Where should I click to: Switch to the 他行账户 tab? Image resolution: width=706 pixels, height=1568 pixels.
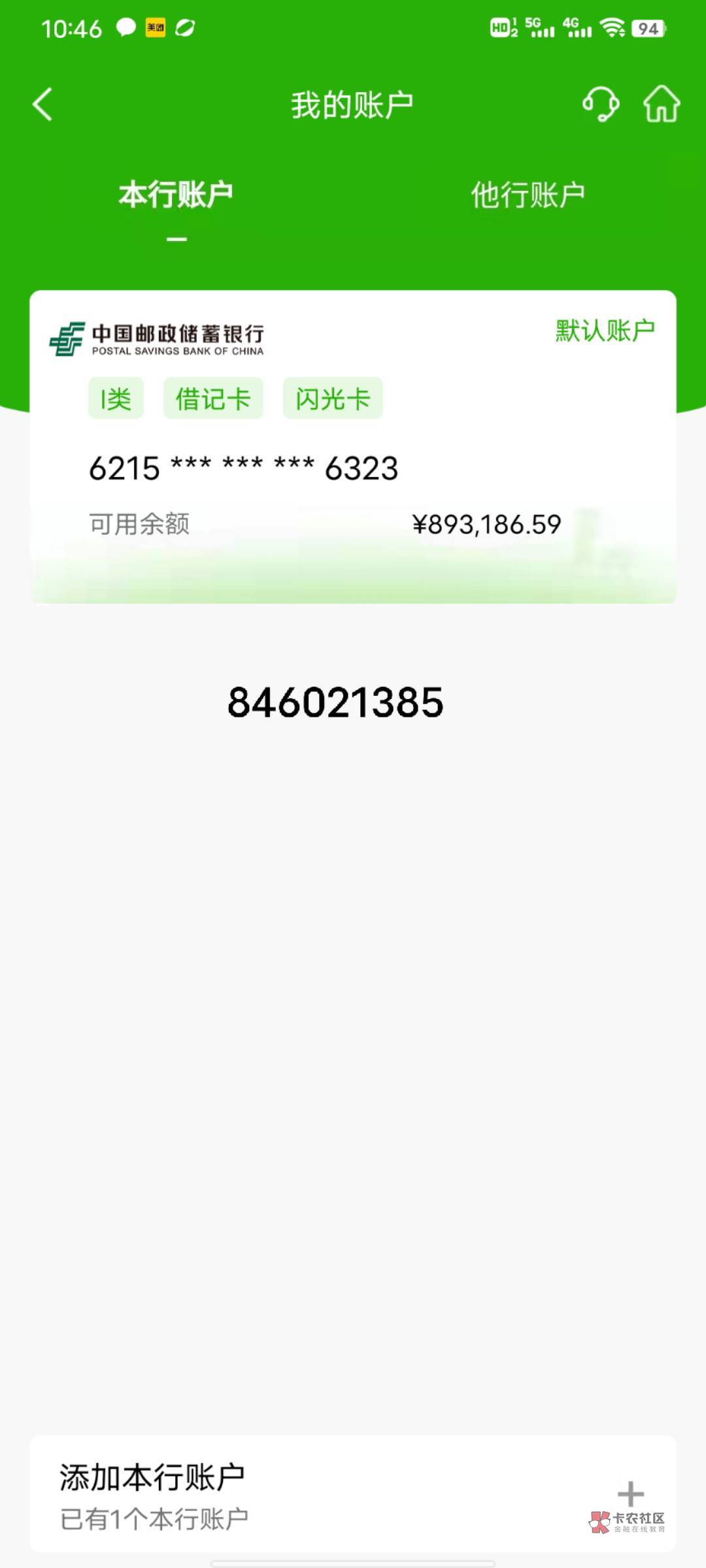pyautogui.click(x=528, y=195)
